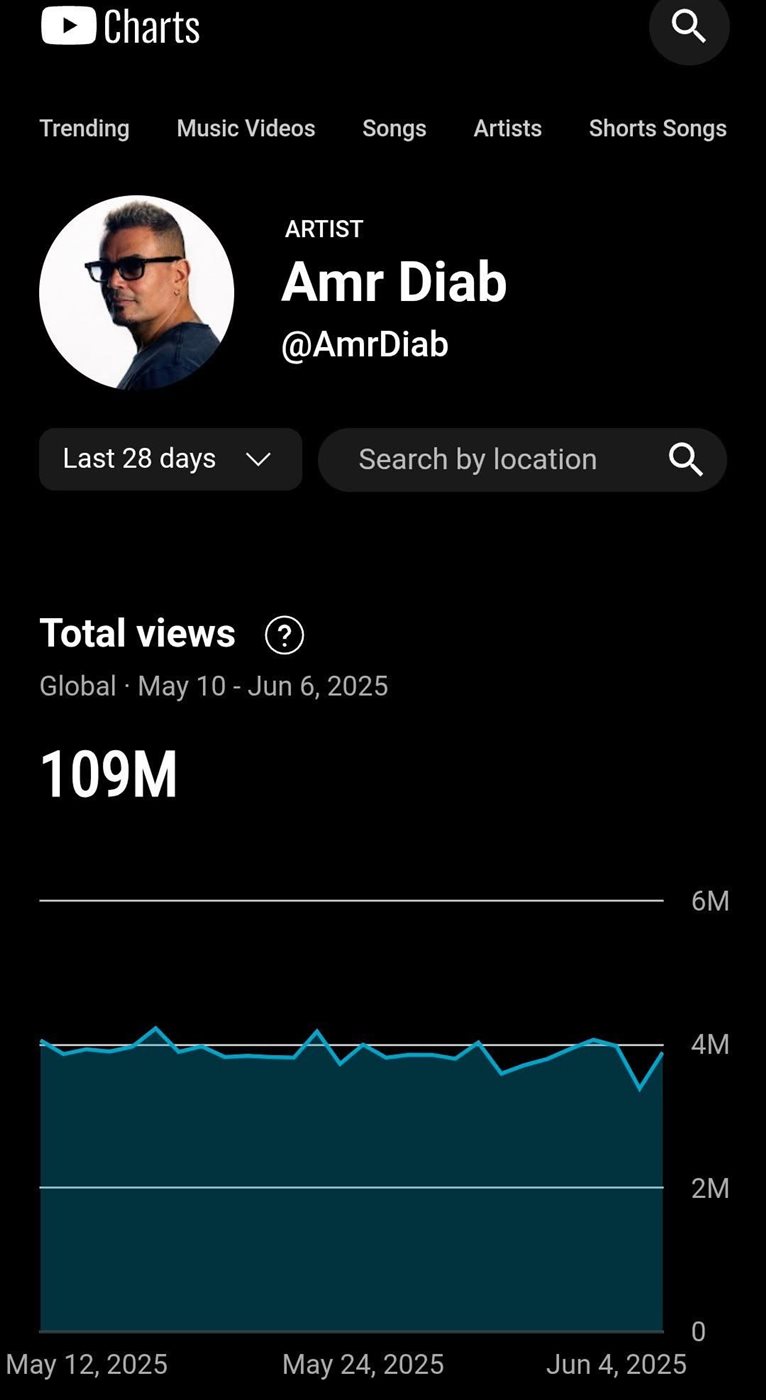
Task: Switch to the Trending tab
Action: point(84,128)
